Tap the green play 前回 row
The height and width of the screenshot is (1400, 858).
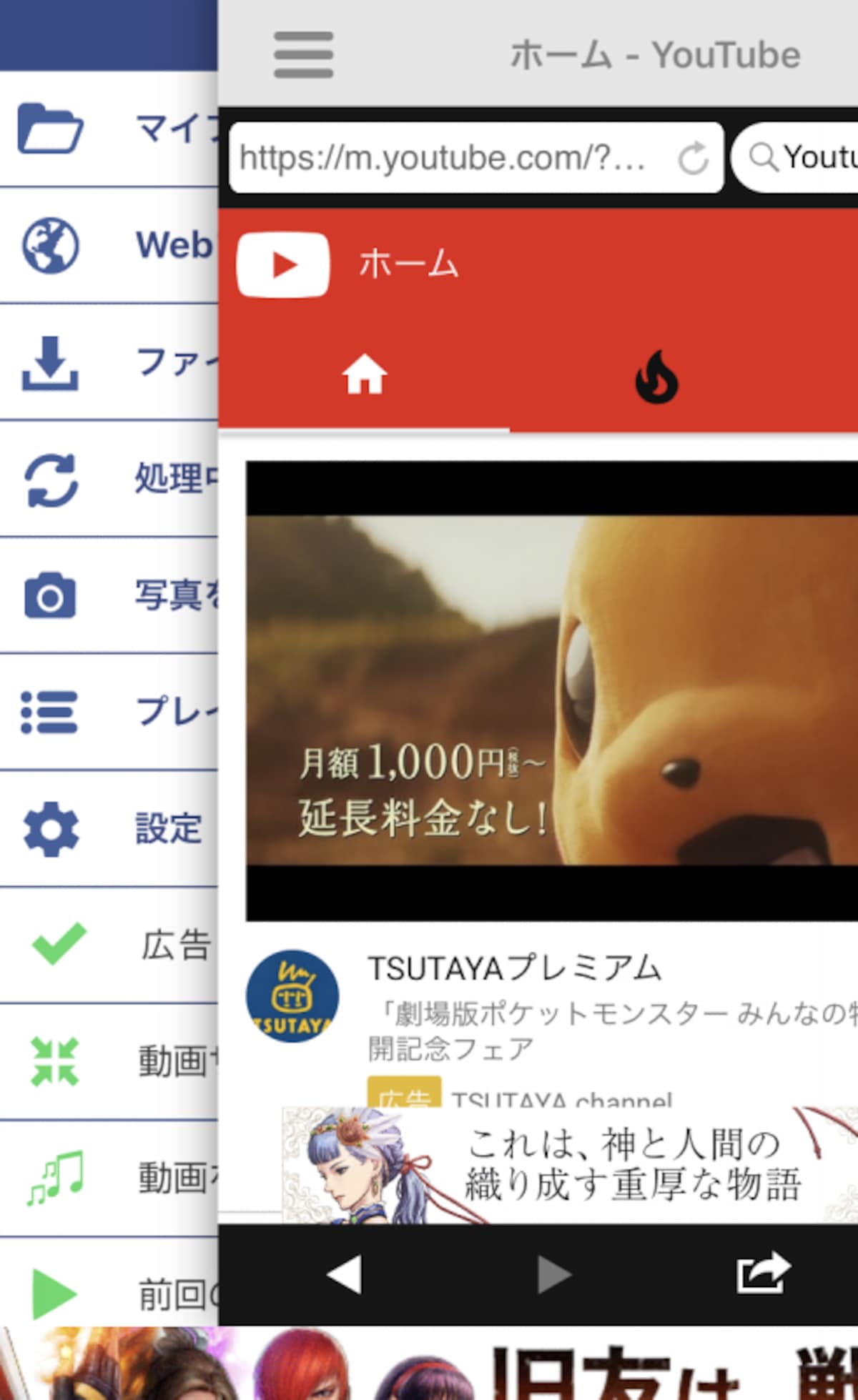click(109, 1283)
